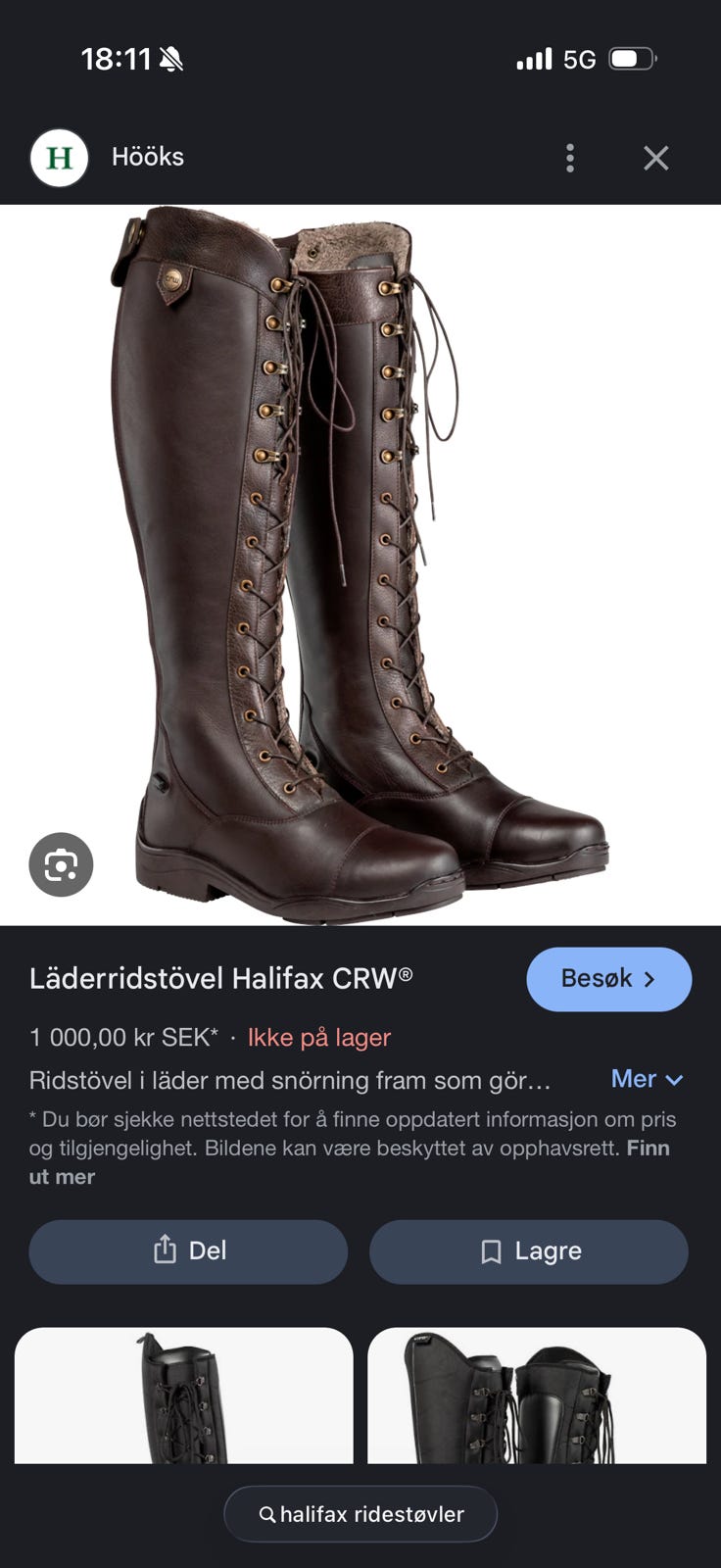This screenshot has height=1568, width=721.
Task: Open the three-dot overflow menu
Action: click(569, 157)
